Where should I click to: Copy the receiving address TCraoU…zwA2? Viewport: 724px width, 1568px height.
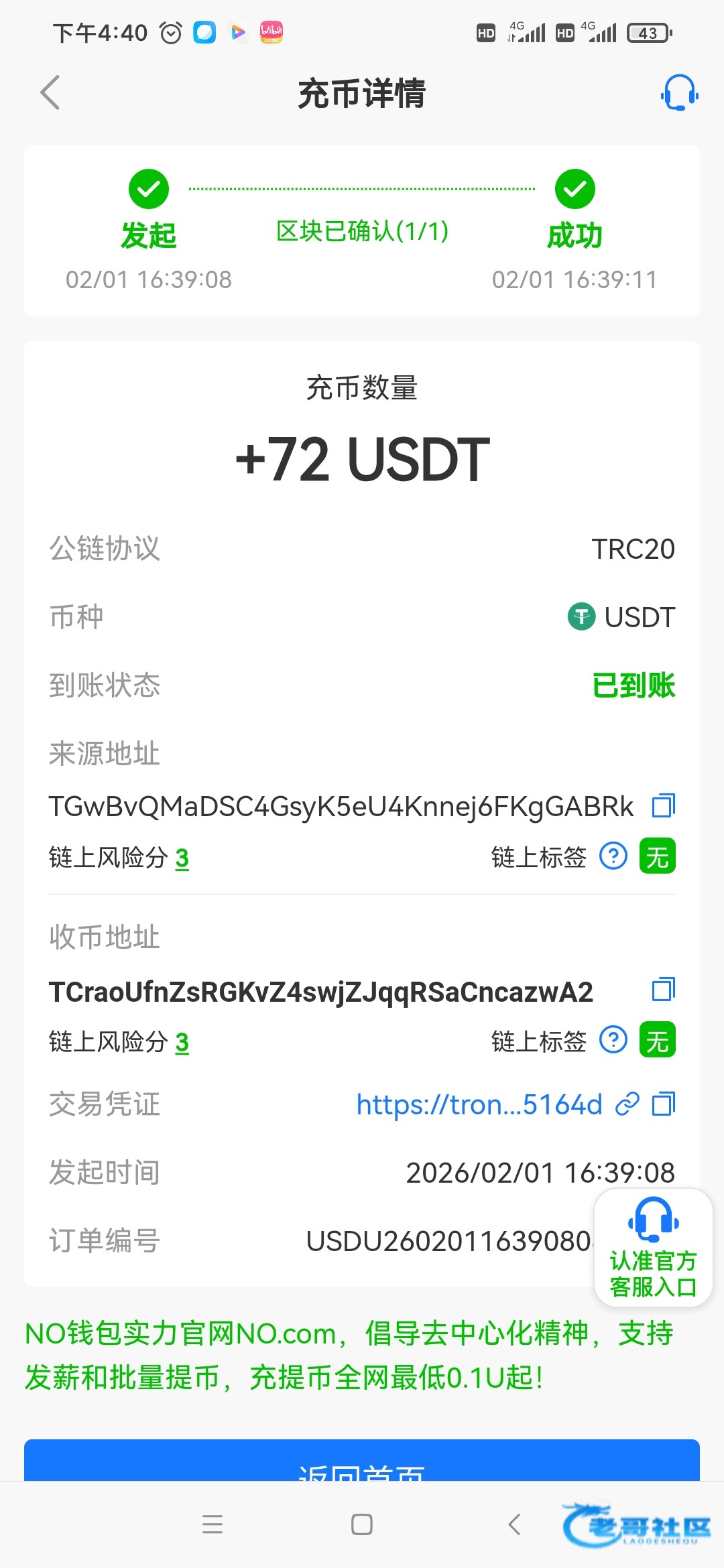[663, 989]
